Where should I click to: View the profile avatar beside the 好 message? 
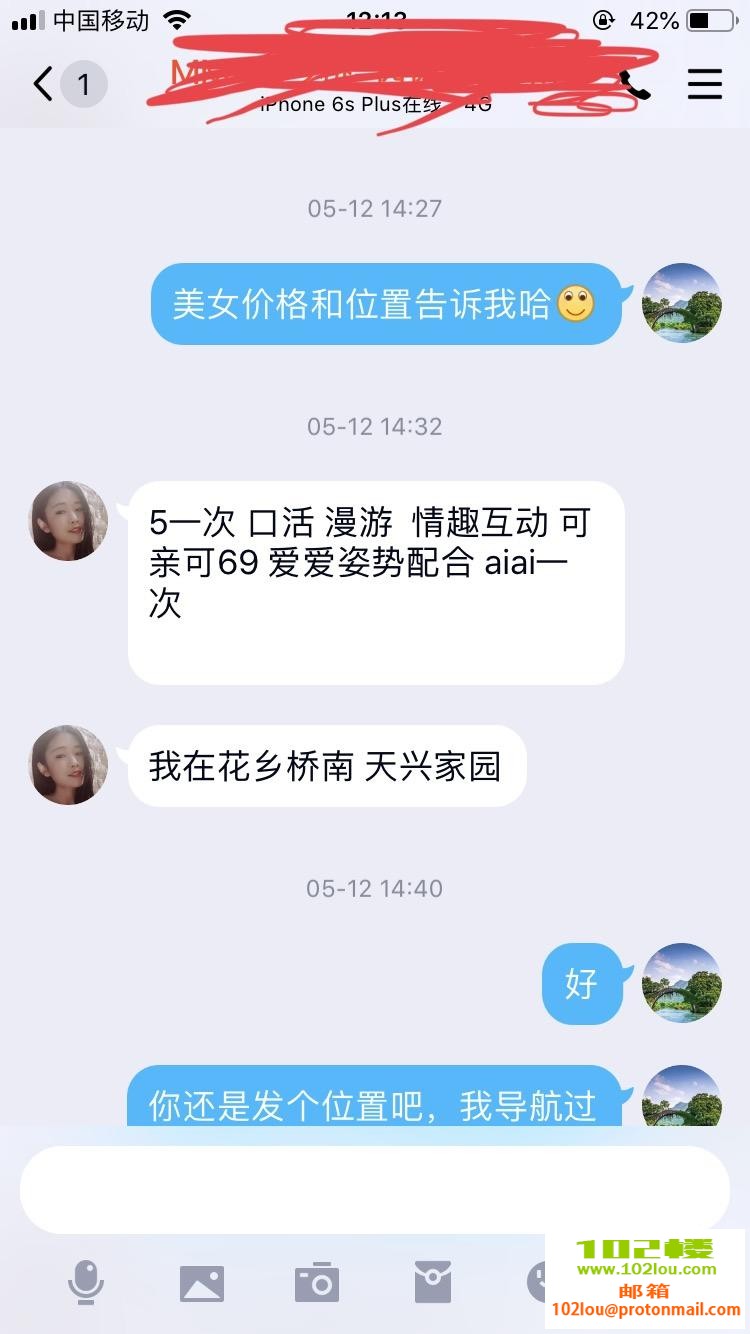coord(681,983)
